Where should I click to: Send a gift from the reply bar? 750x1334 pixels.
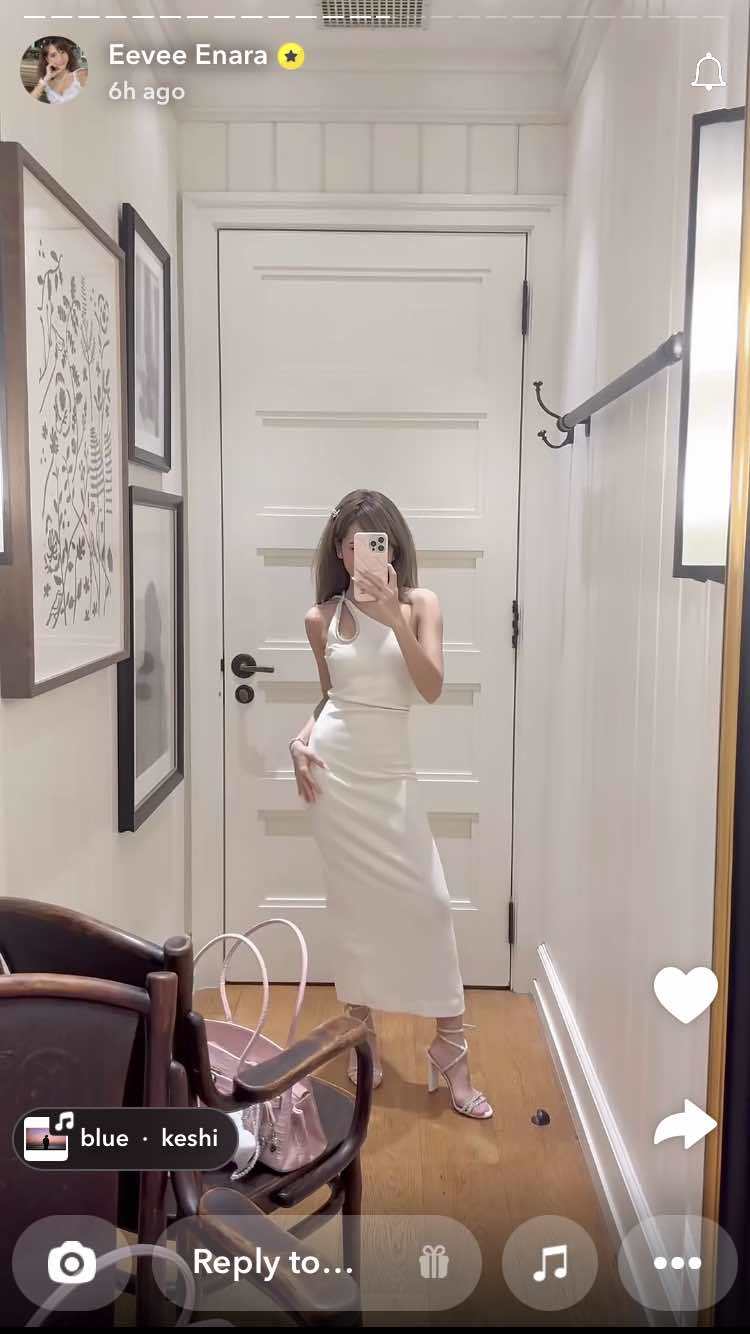pos(434,1264)
